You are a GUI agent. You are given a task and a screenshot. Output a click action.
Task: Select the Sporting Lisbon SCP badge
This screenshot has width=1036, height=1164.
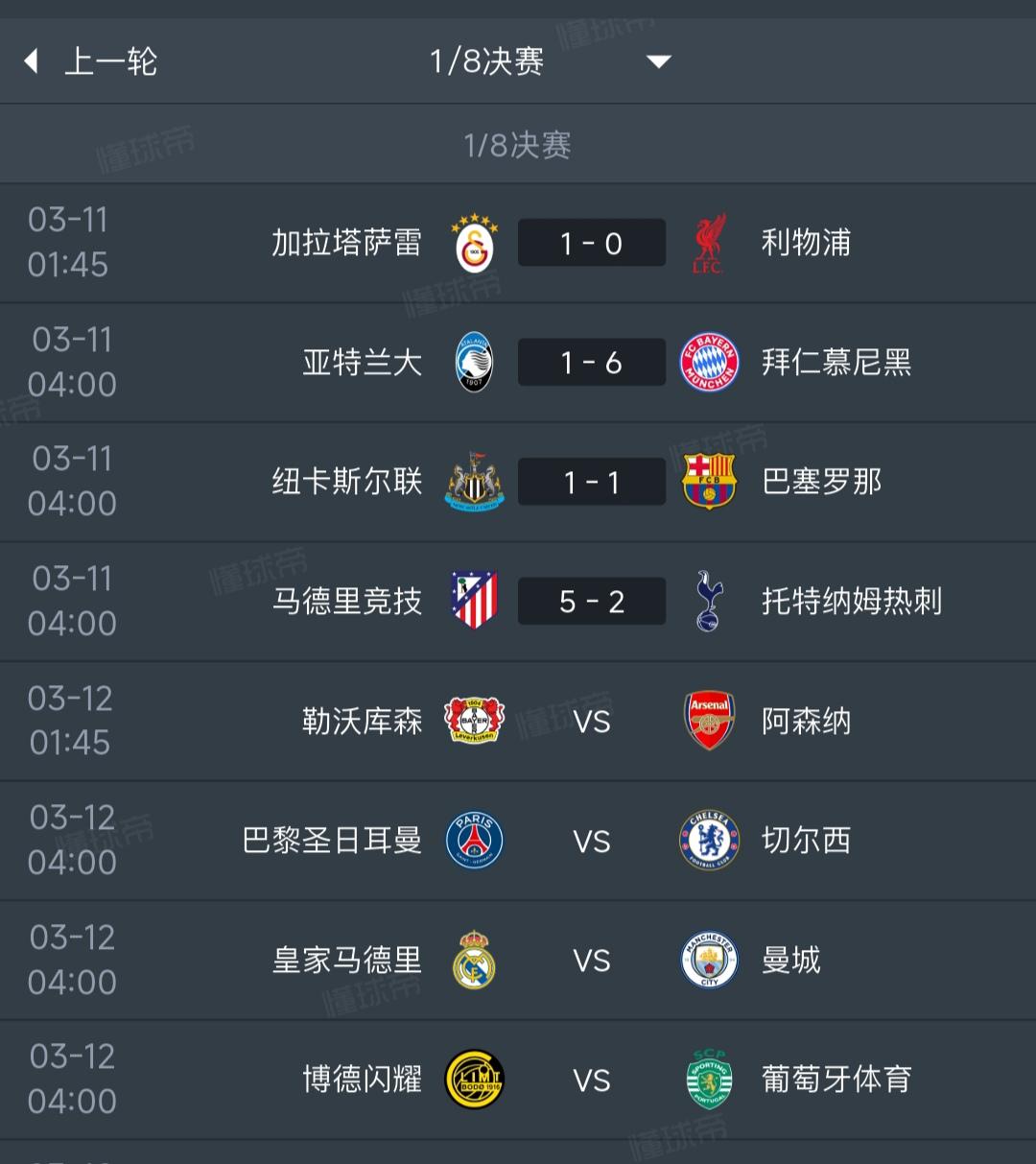(x=707, y=1079)
